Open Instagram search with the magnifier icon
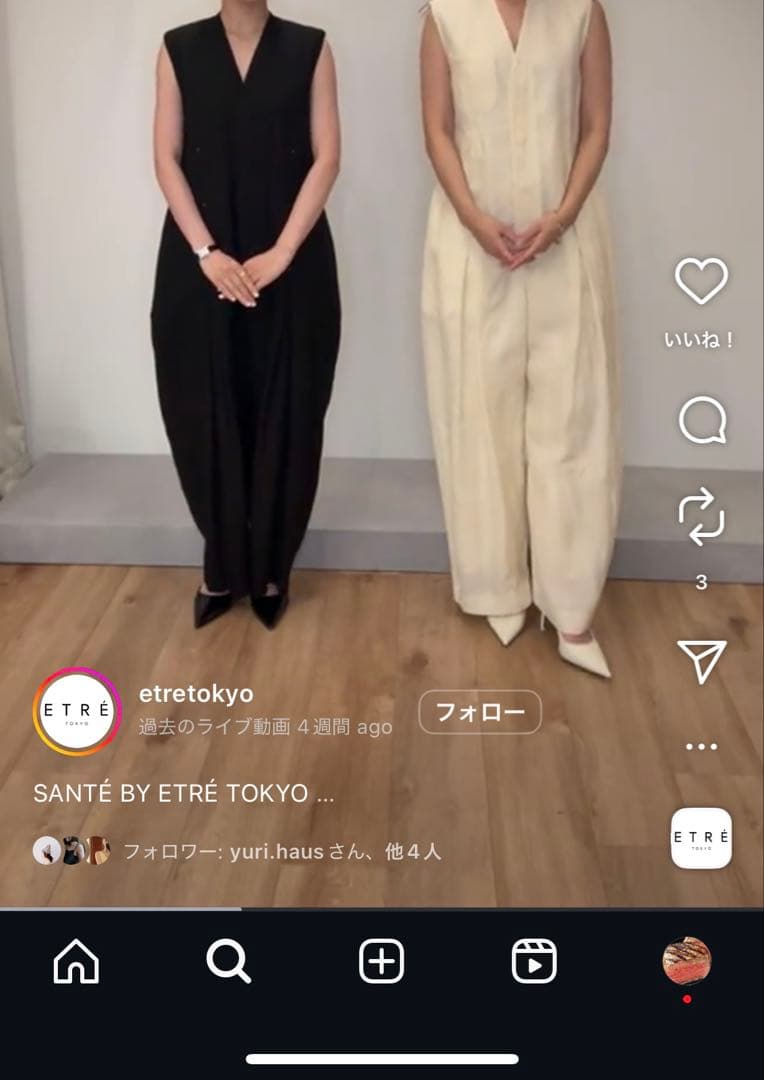Viewport: 764px width, 1080px height. pyautogui.click(x=229, y=963)
